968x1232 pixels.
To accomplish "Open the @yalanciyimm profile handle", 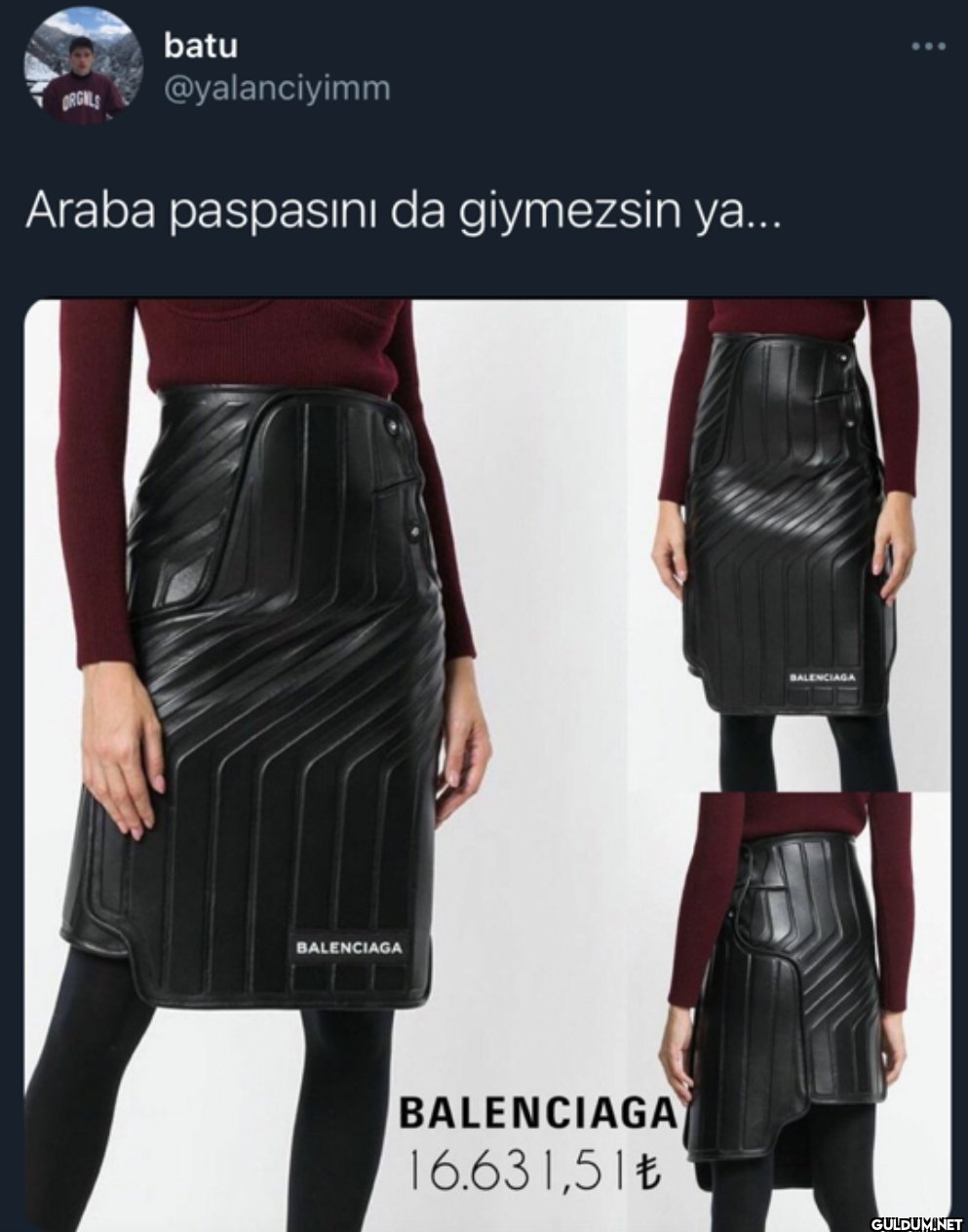I will [277, 89].
